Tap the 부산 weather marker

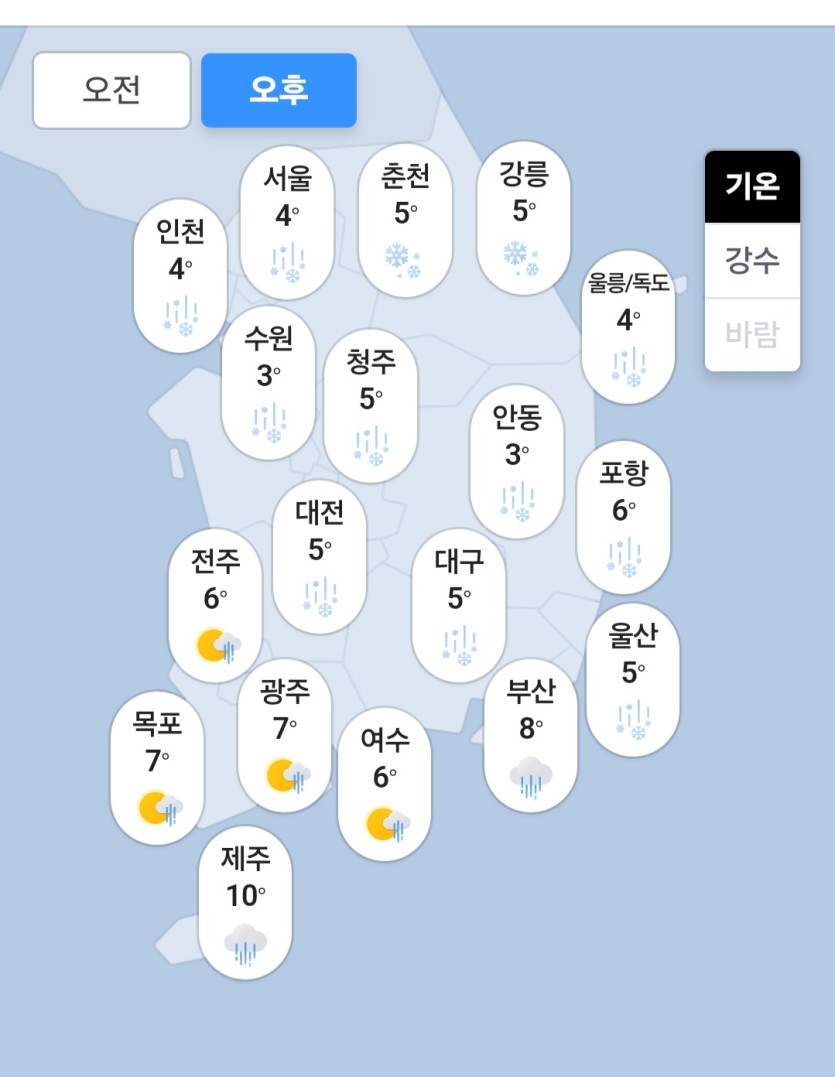point(530,735)
